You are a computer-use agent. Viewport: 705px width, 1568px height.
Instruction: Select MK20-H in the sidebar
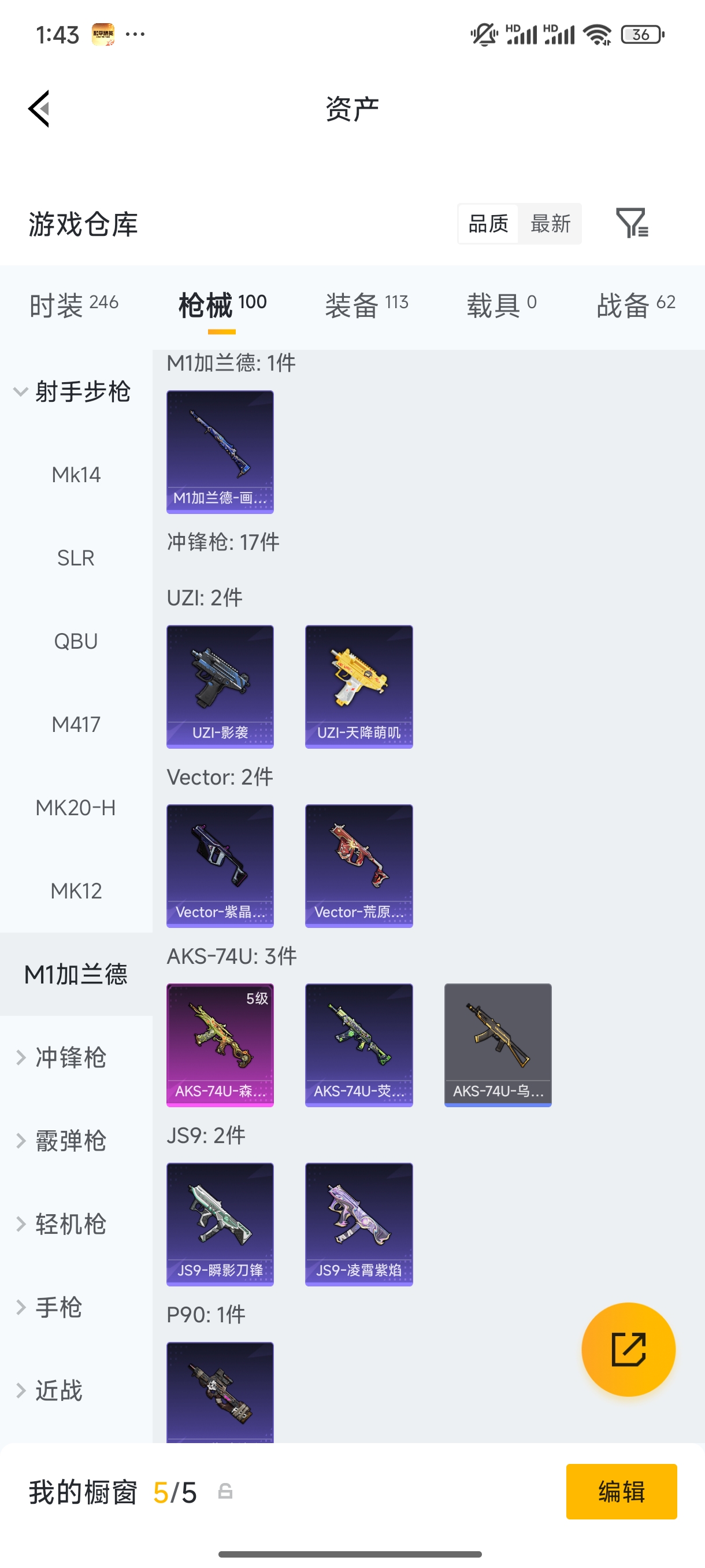[76, 808]
